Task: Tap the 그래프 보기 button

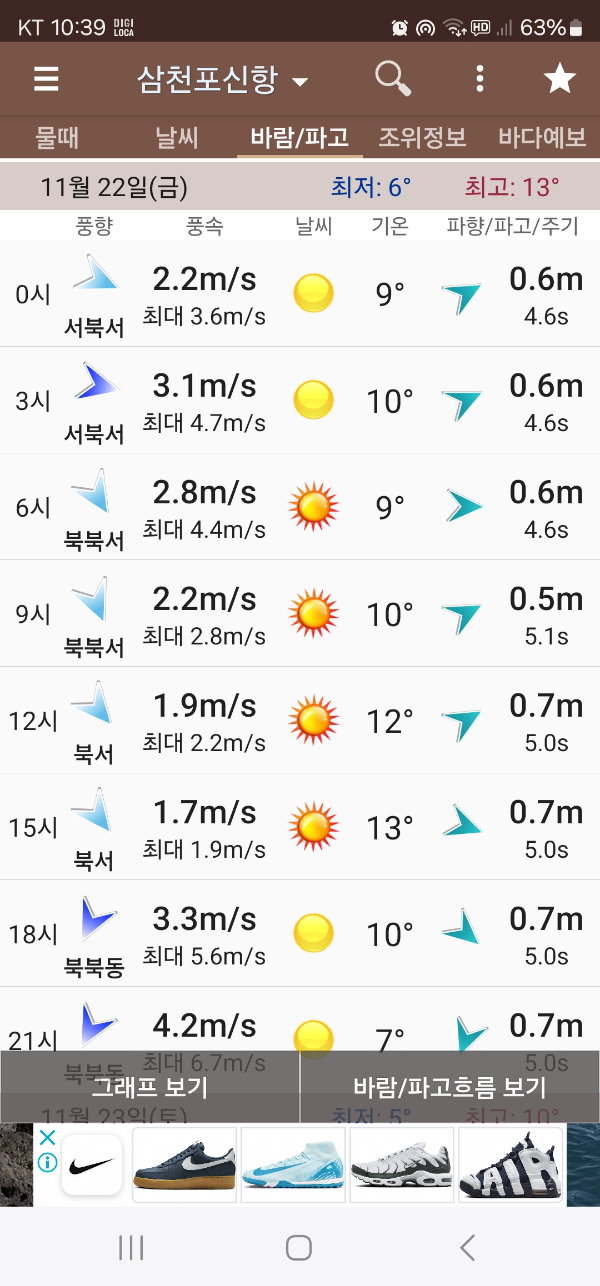Action: [150, 1086]
